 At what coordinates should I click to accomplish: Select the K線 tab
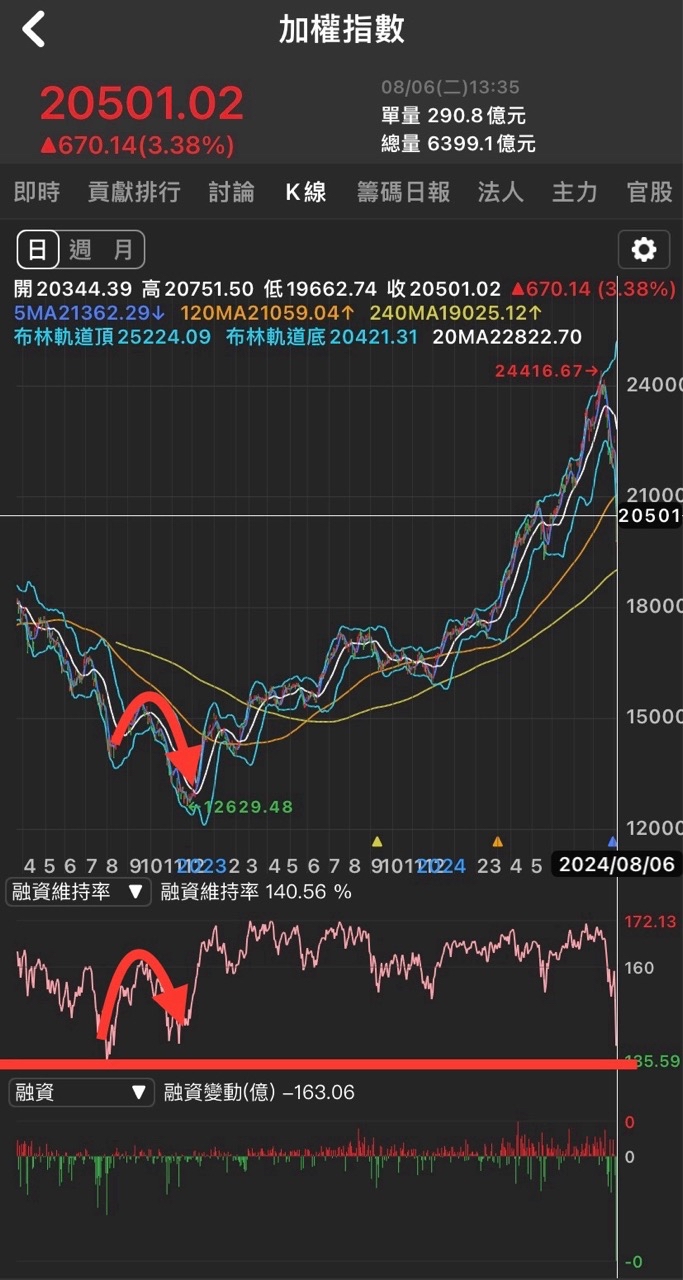point(306,192)
